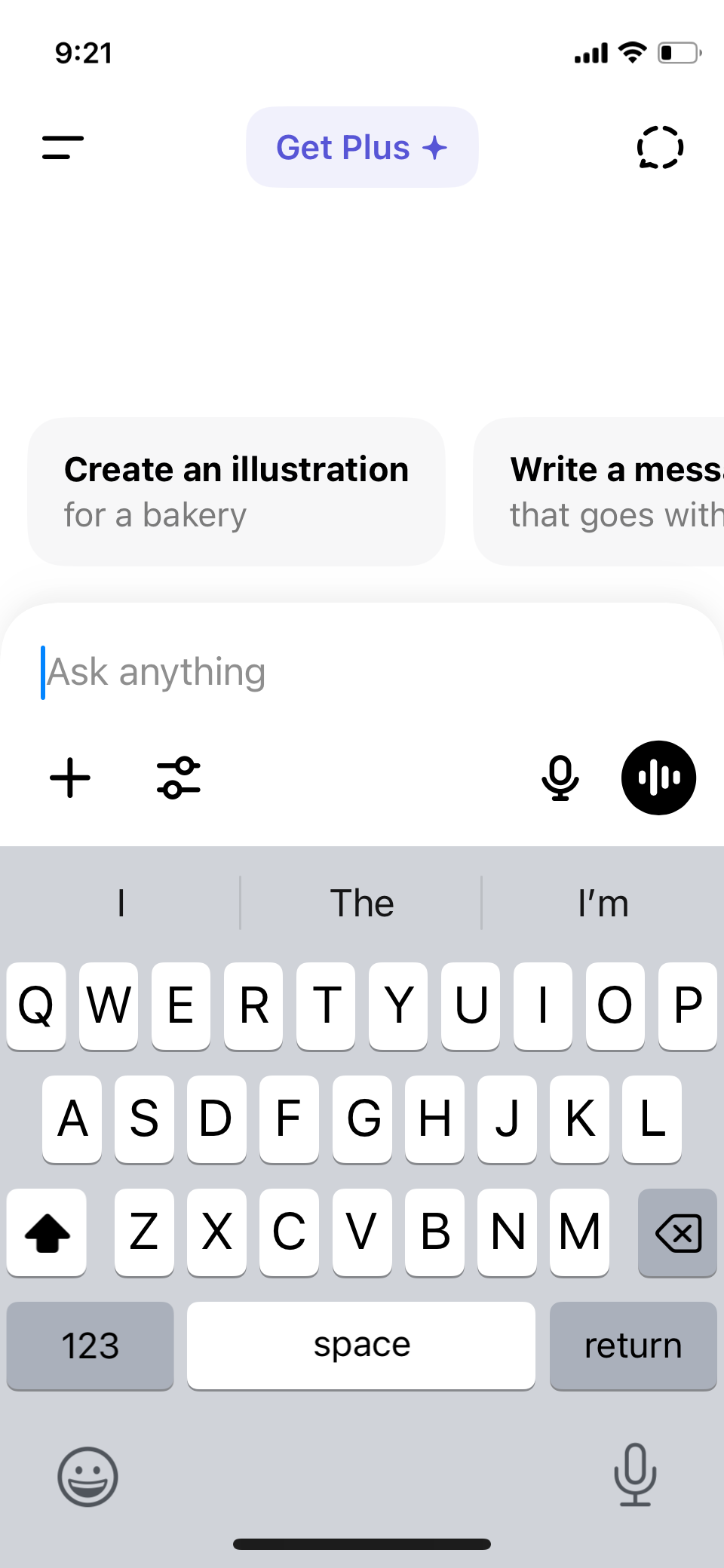Select the 'Create an illustration' suggestion
The height and width of the screenshot is (1568, 724).
coord(236,492)
